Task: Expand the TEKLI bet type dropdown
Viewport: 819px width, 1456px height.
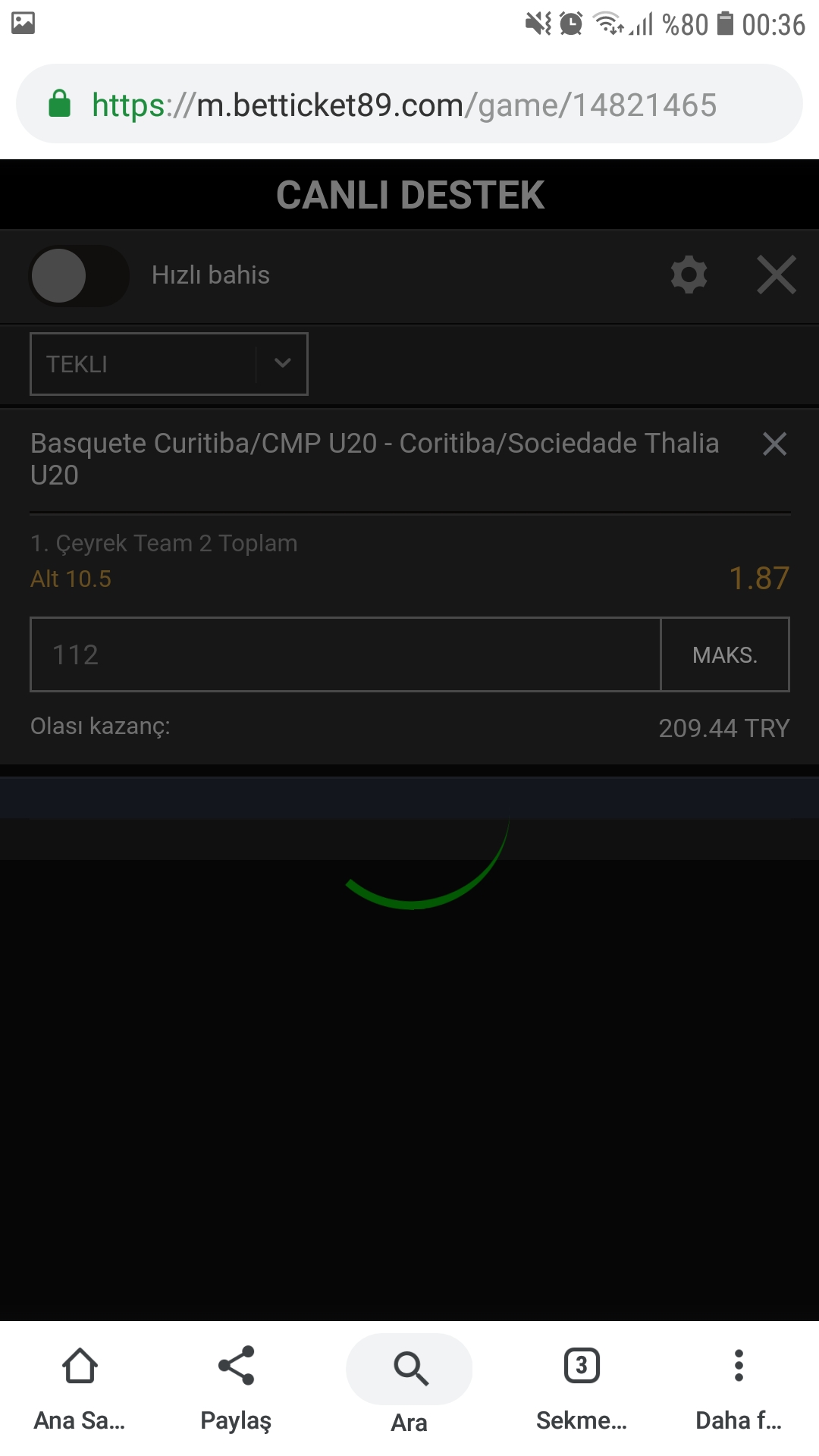Action: pyautogui.click(x=169, y=364)
